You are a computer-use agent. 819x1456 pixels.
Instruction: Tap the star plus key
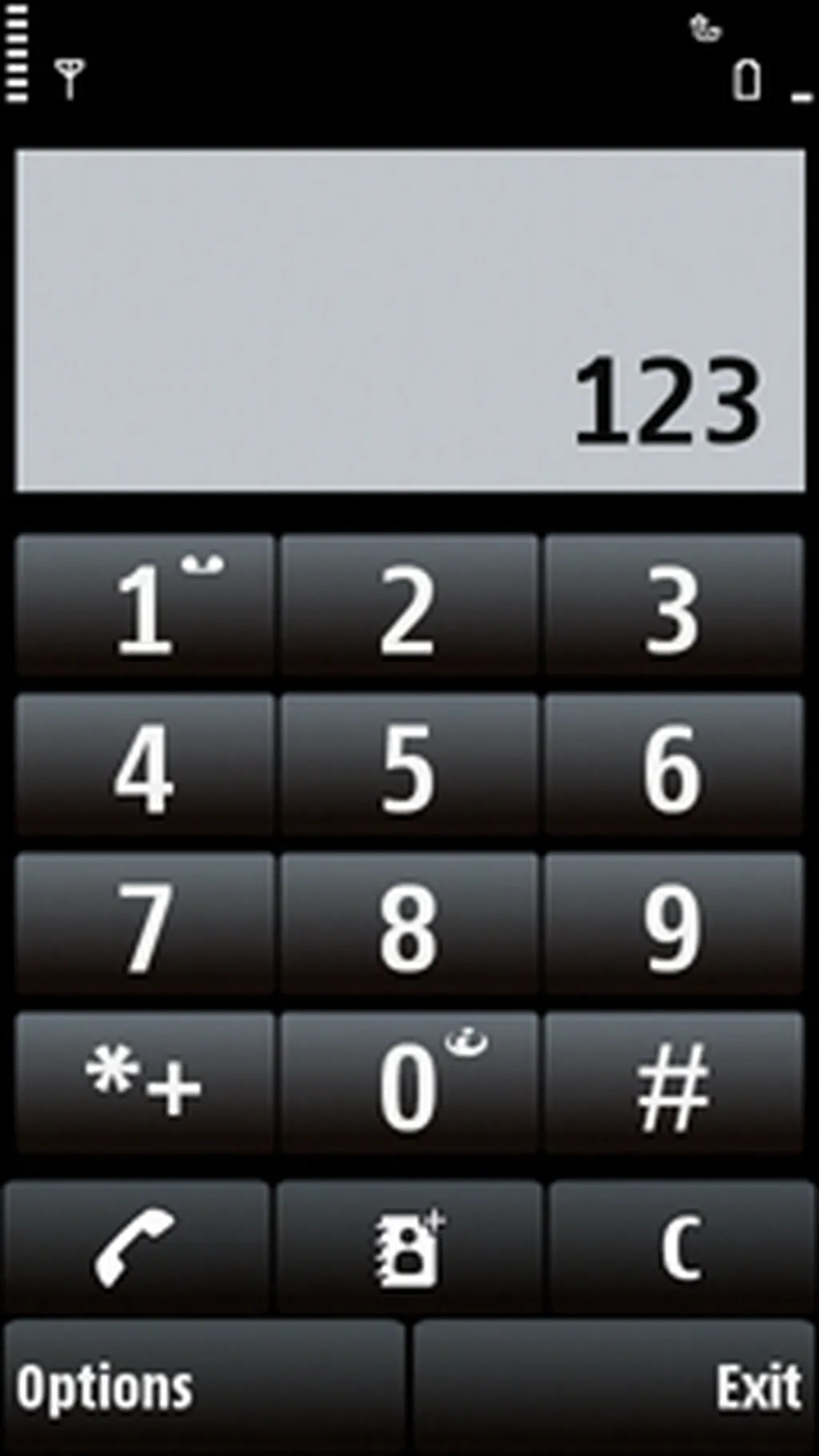[x=144, y=1082]
